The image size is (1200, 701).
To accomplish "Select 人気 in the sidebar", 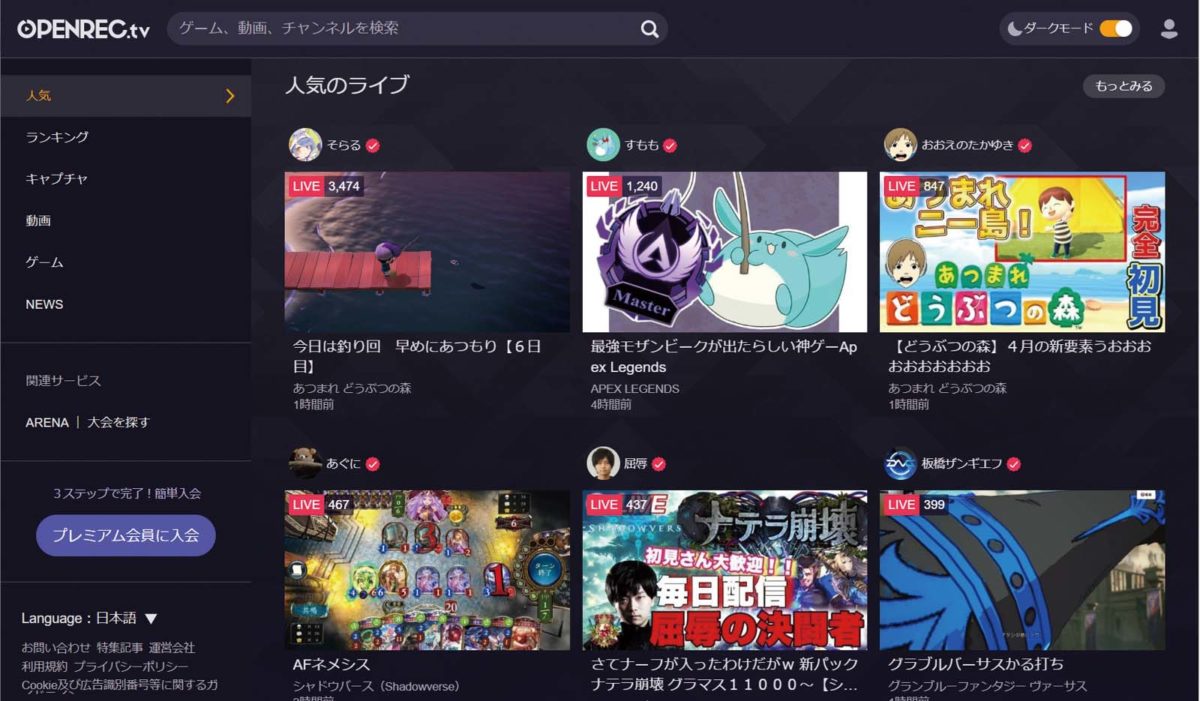I will tap(125, 96).
